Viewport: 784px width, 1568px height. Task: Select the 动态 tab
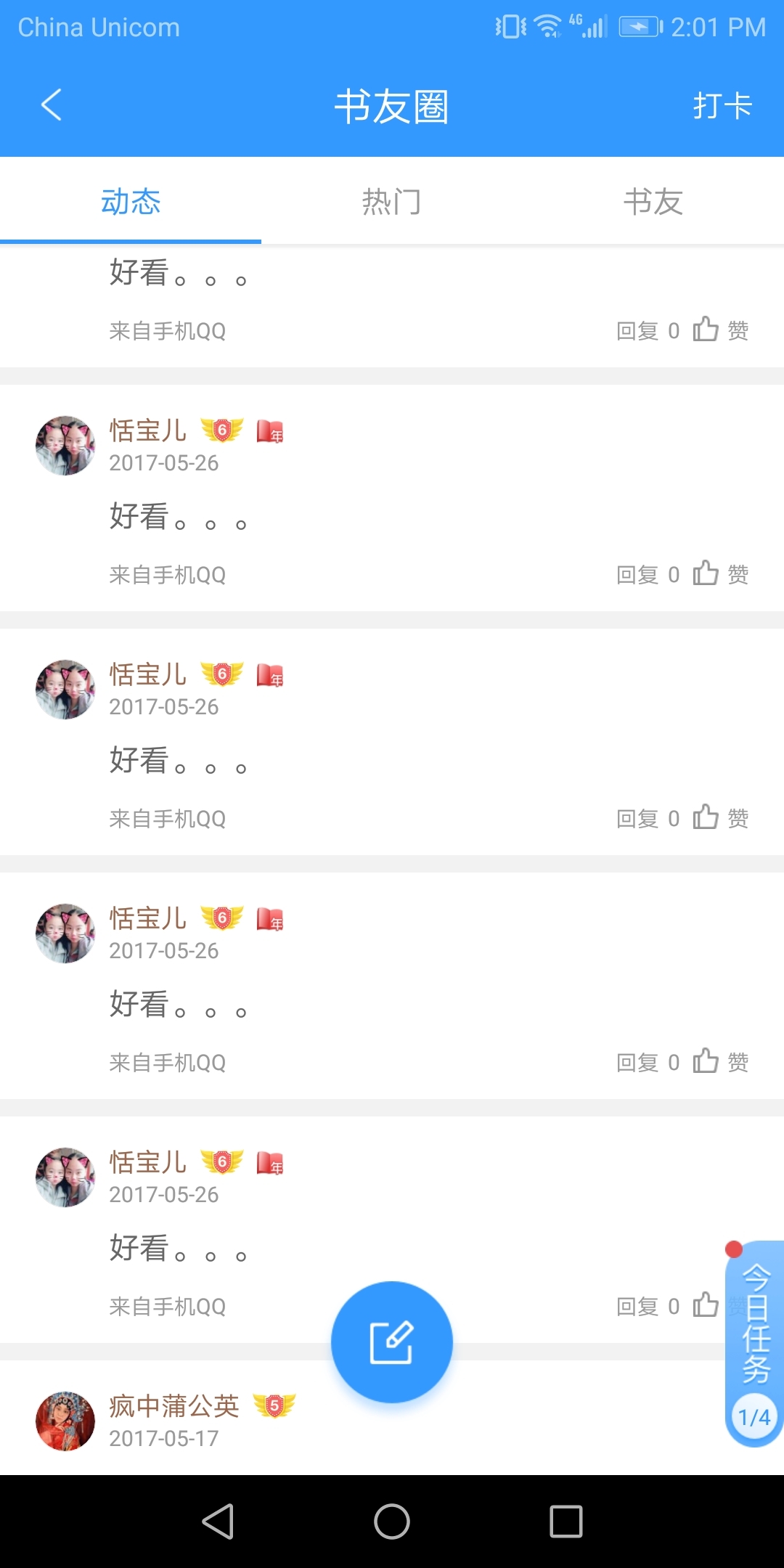131,202
